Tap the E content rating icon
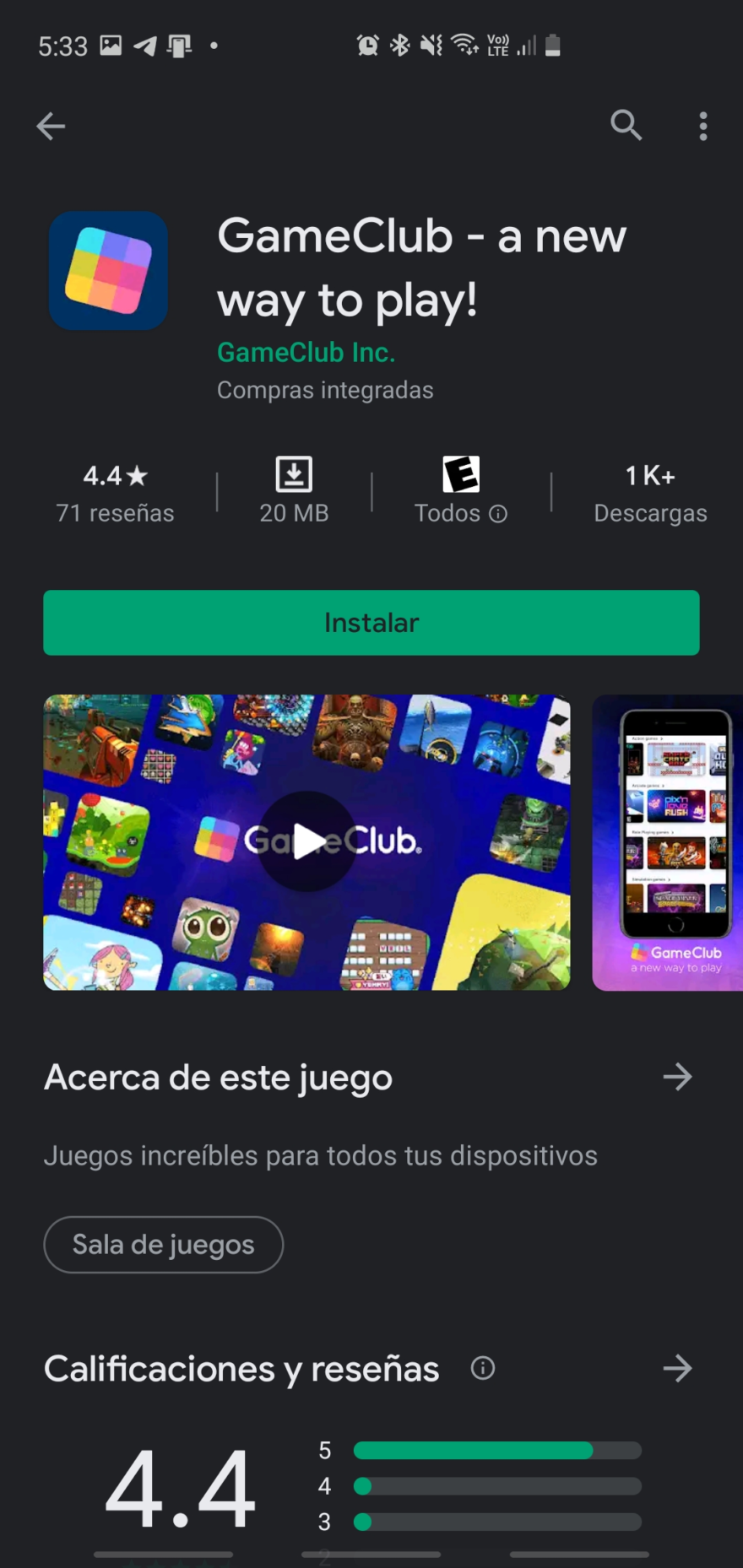 tap(460, 473)
